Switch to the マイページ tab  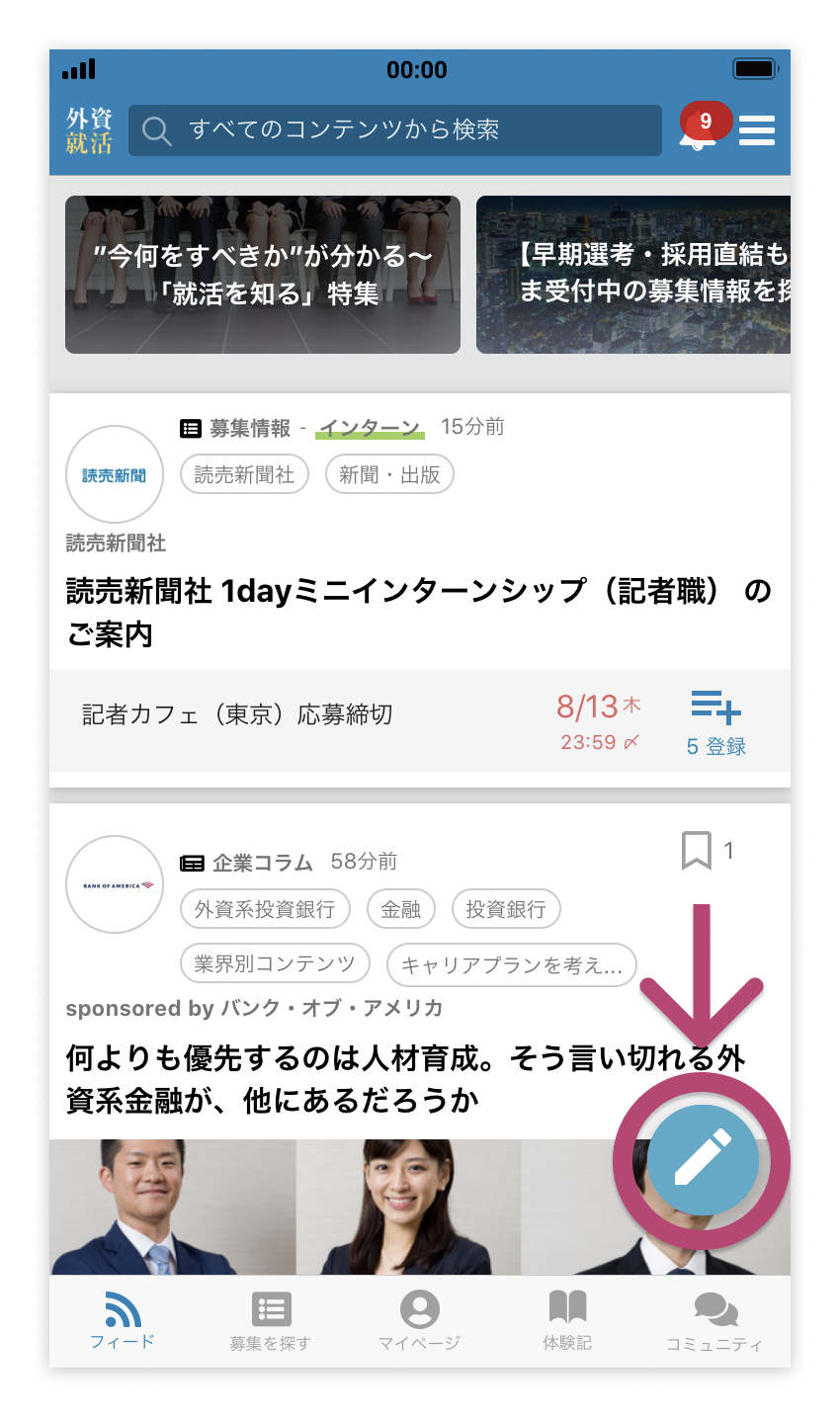click(x=419, y=1321)
